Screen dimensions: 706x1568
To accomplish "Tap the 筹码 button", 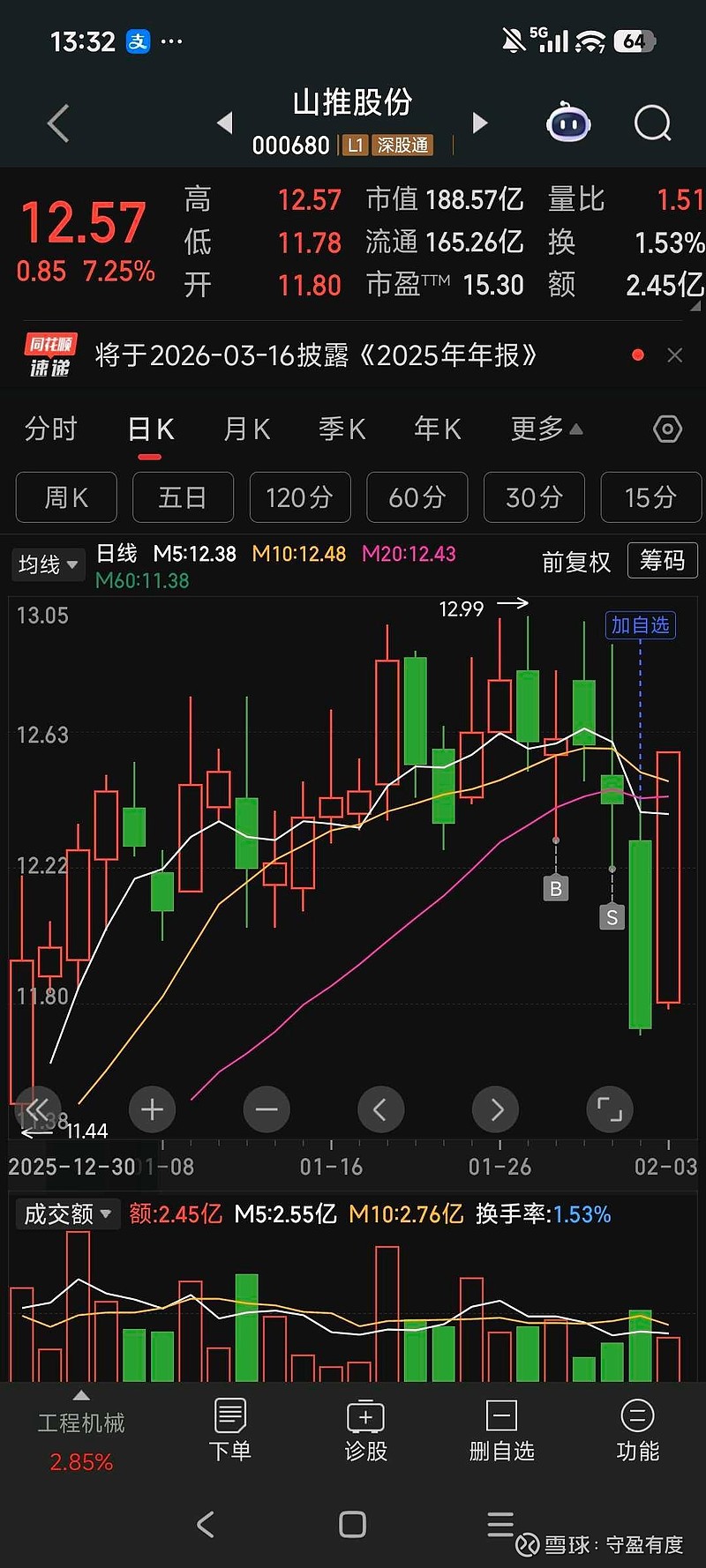I will (662, 561).
